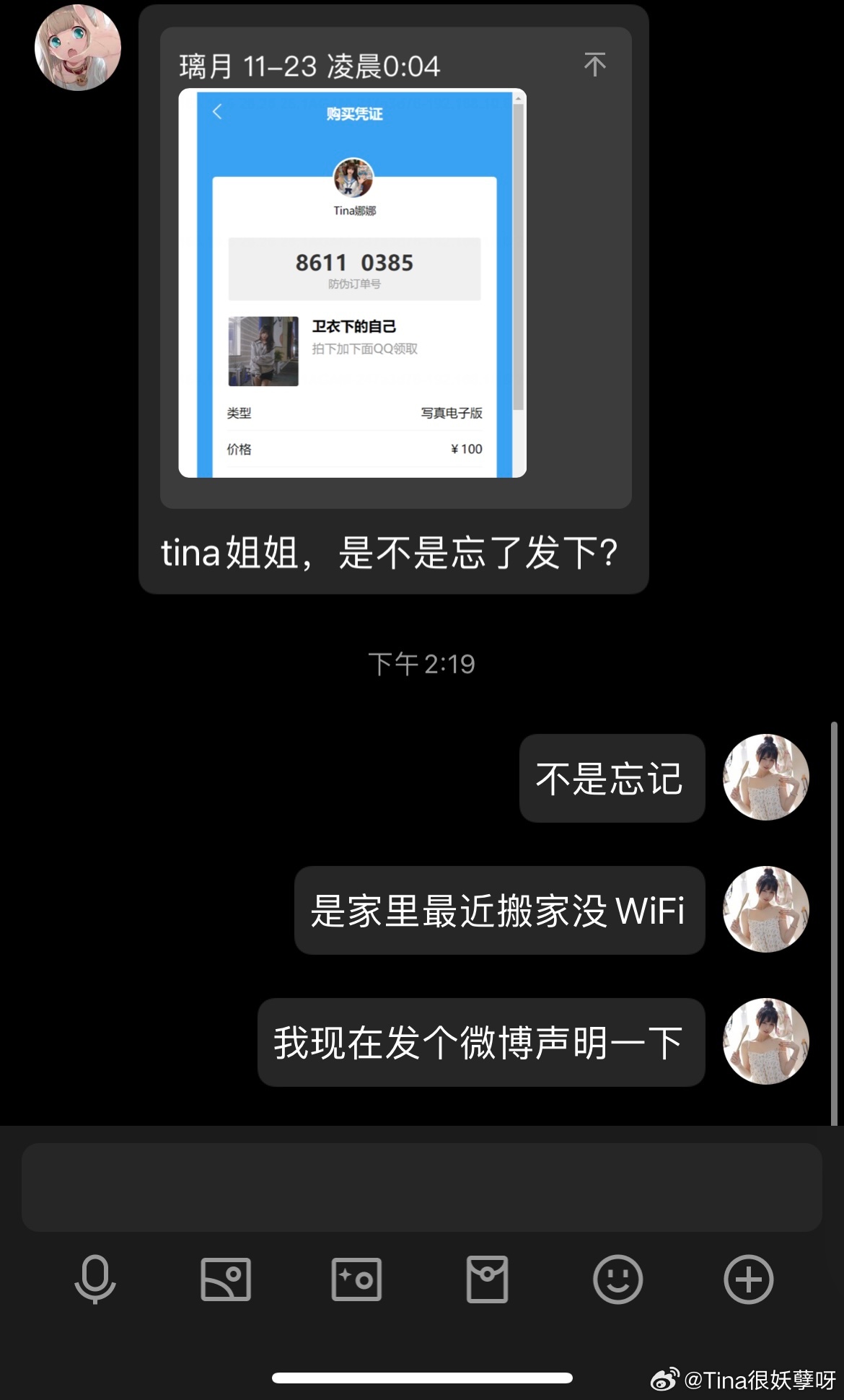Open the photo gallery picker icon
Viewport: 844px width, 1400px height.
coord(226,1279)
